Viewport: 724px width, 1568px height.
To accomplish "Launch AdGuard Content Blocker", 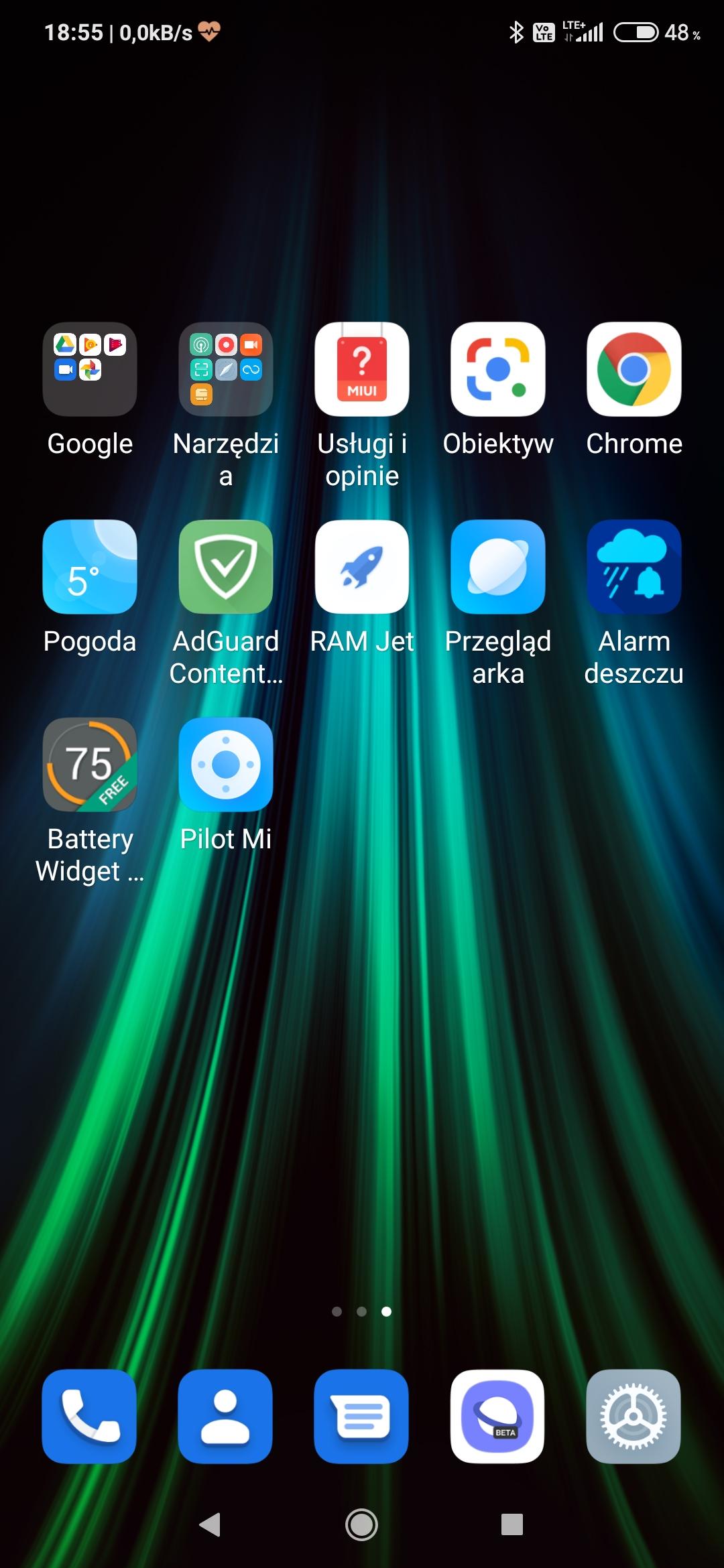I will coord(226,567).
